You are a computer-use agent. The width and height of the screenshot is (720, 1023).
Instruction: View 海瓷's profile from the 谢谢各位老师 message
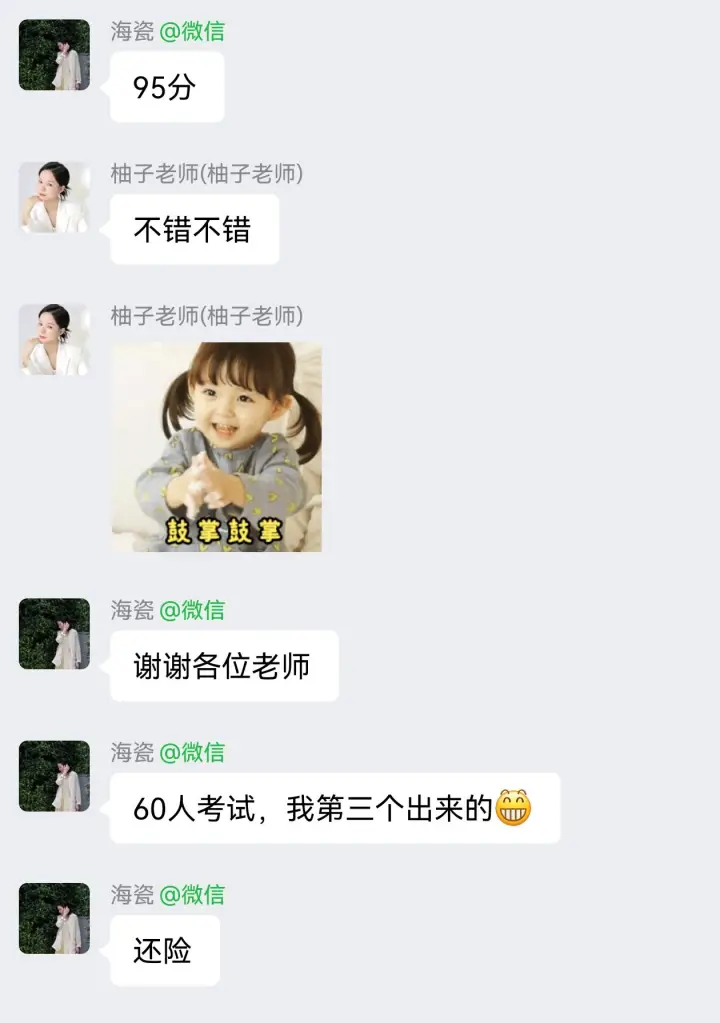54,633
